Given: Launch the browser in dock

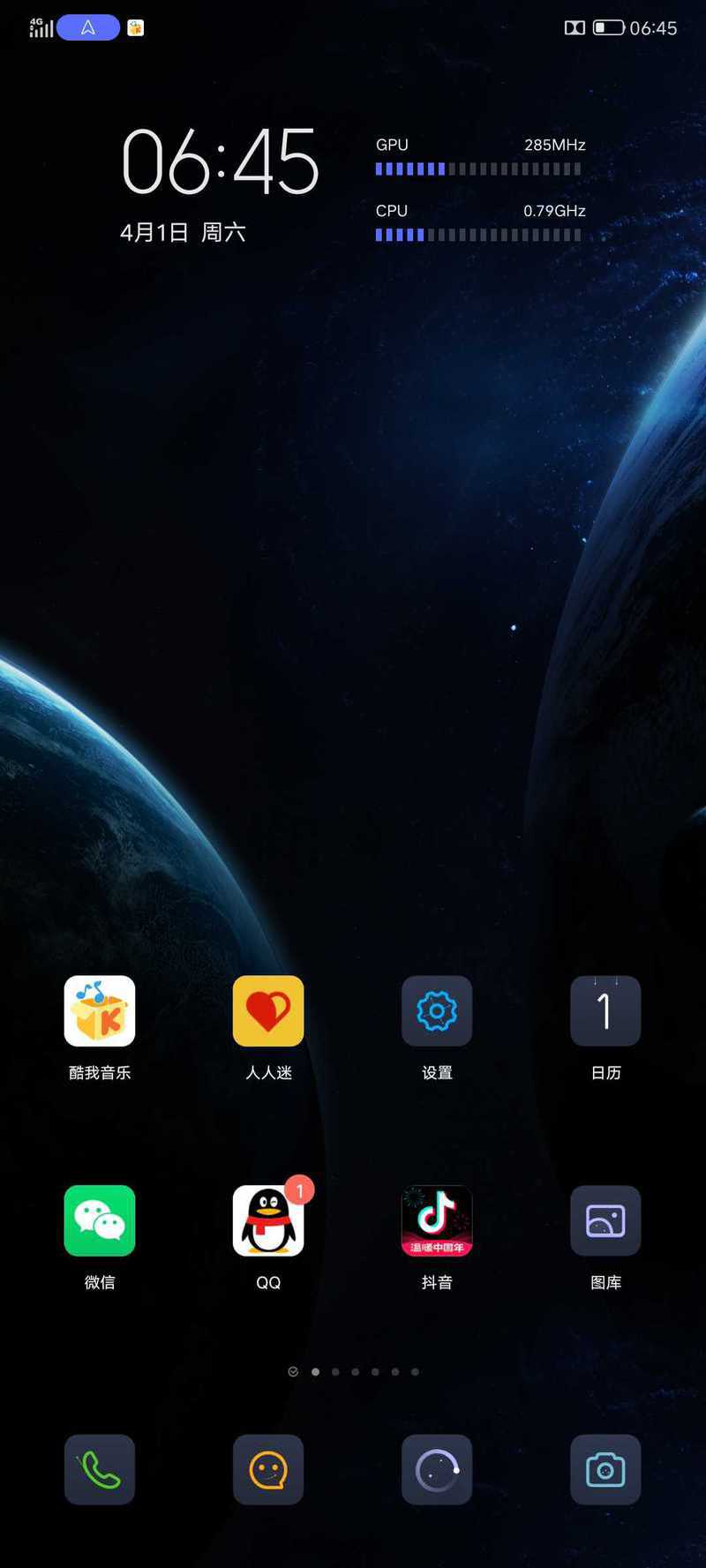Looking at the screenshot, I should (x=437, y=1469).
